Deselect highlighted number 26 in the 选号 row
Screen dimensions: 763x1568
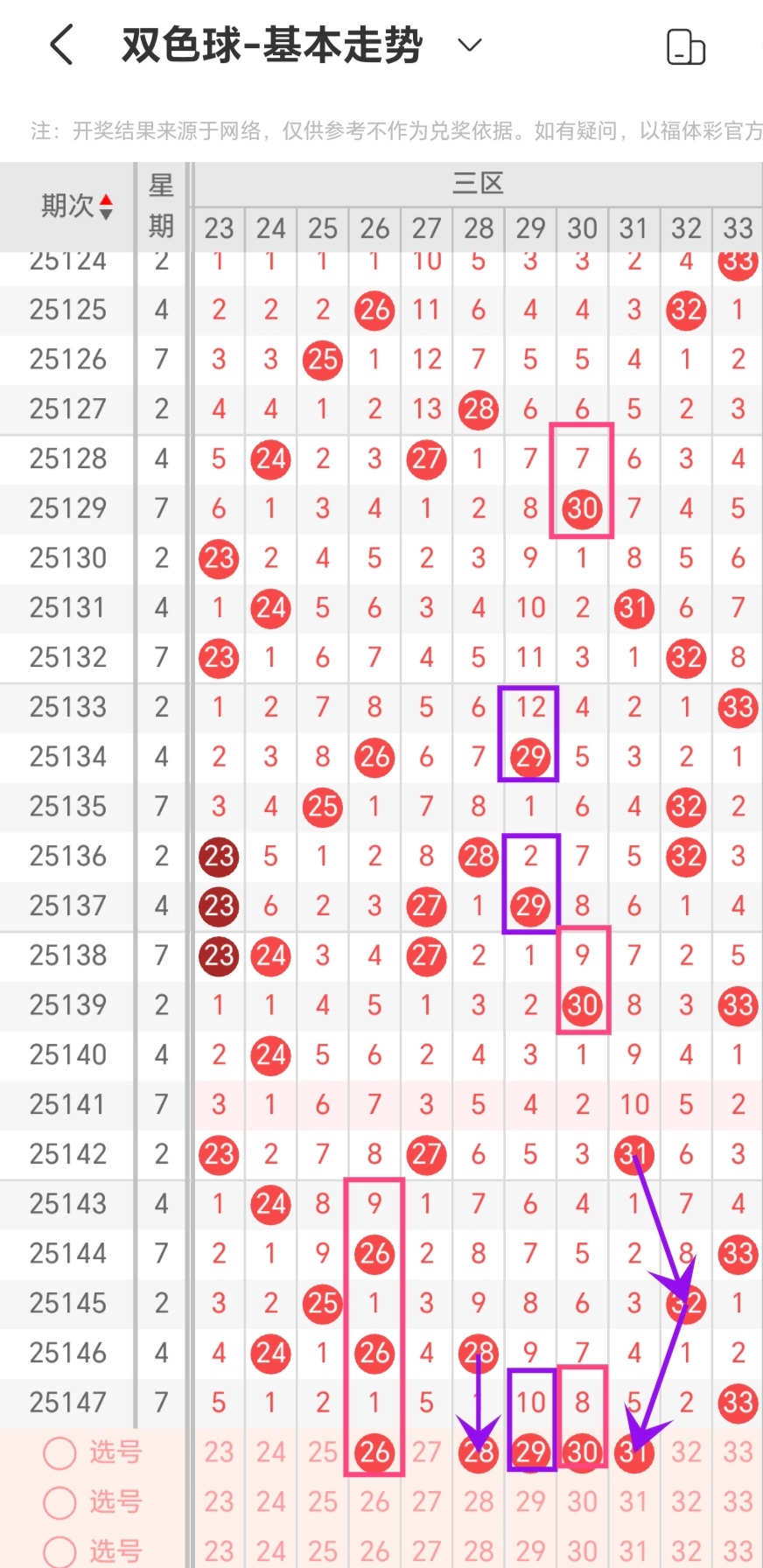[374, 1452]
